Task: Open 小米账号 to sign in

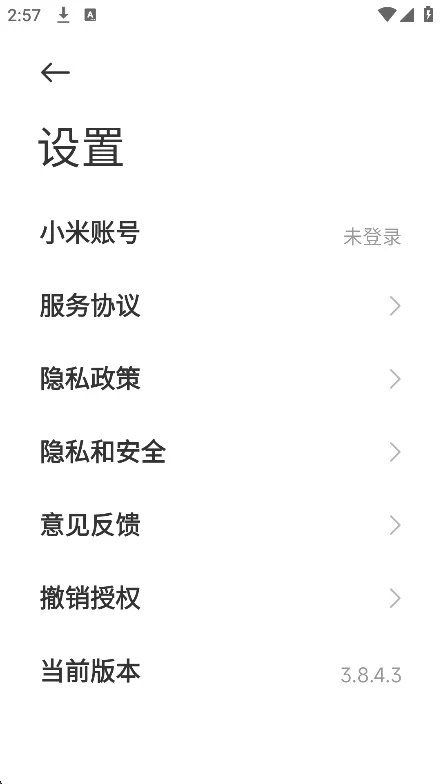Action: (x=220, y=234)
